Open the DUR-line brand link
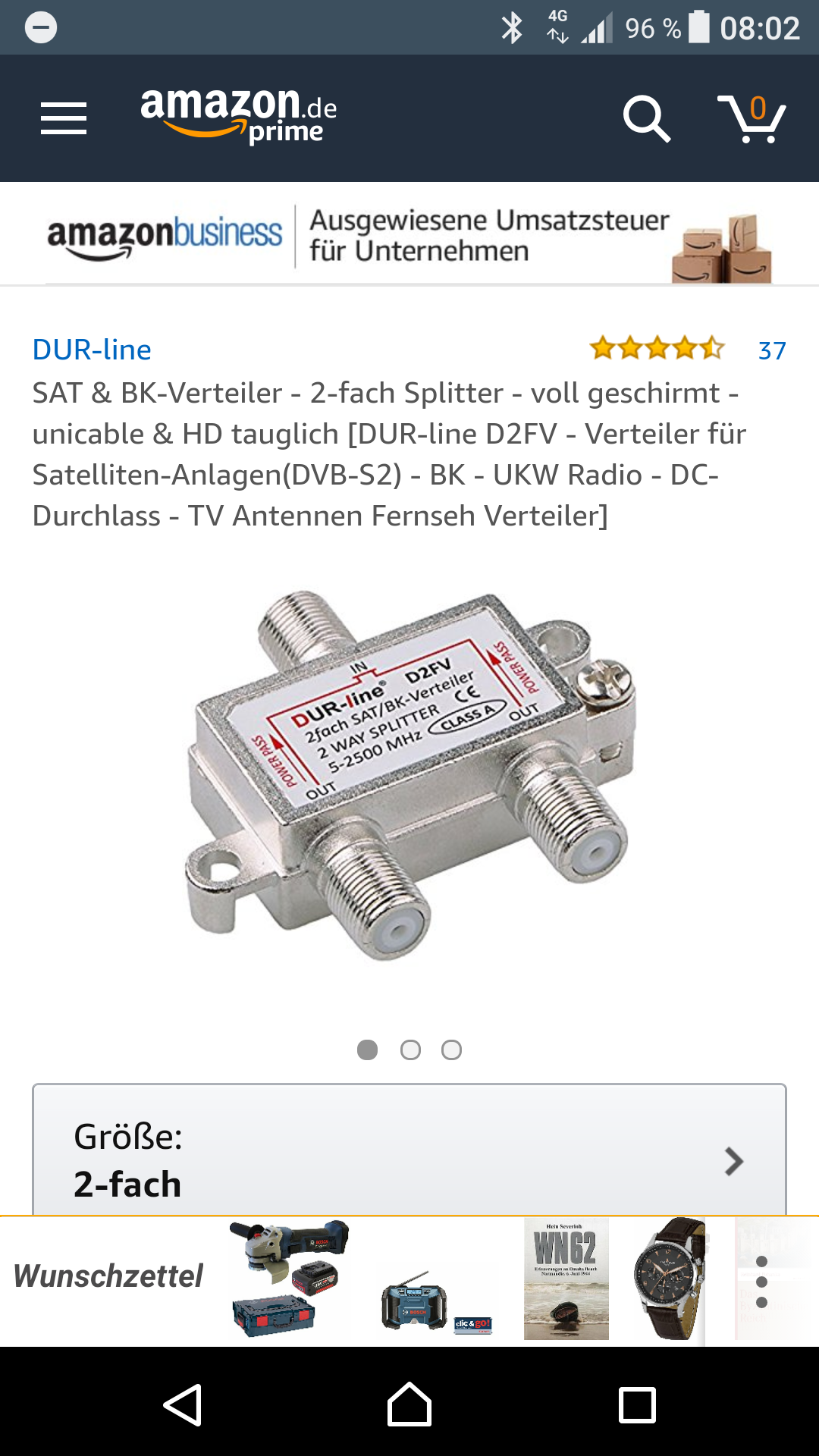Viewport: 819px width, 1456px height. pos(92,350)
